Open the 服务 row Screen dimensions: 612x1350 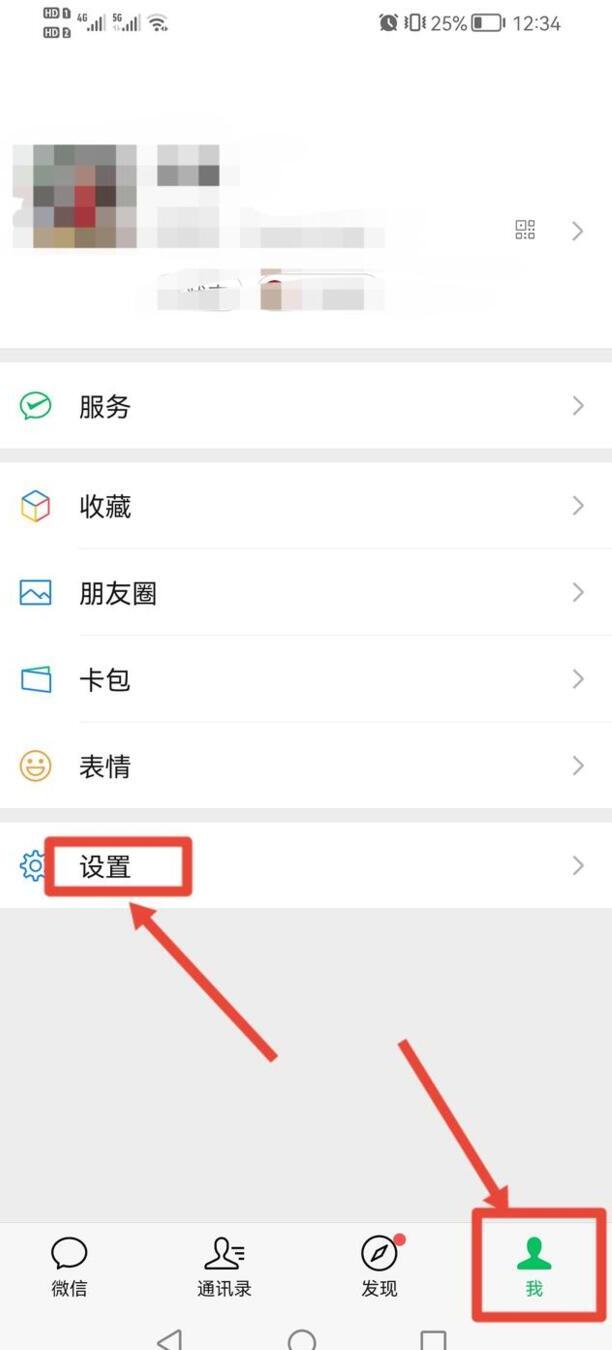pos(306,406)
